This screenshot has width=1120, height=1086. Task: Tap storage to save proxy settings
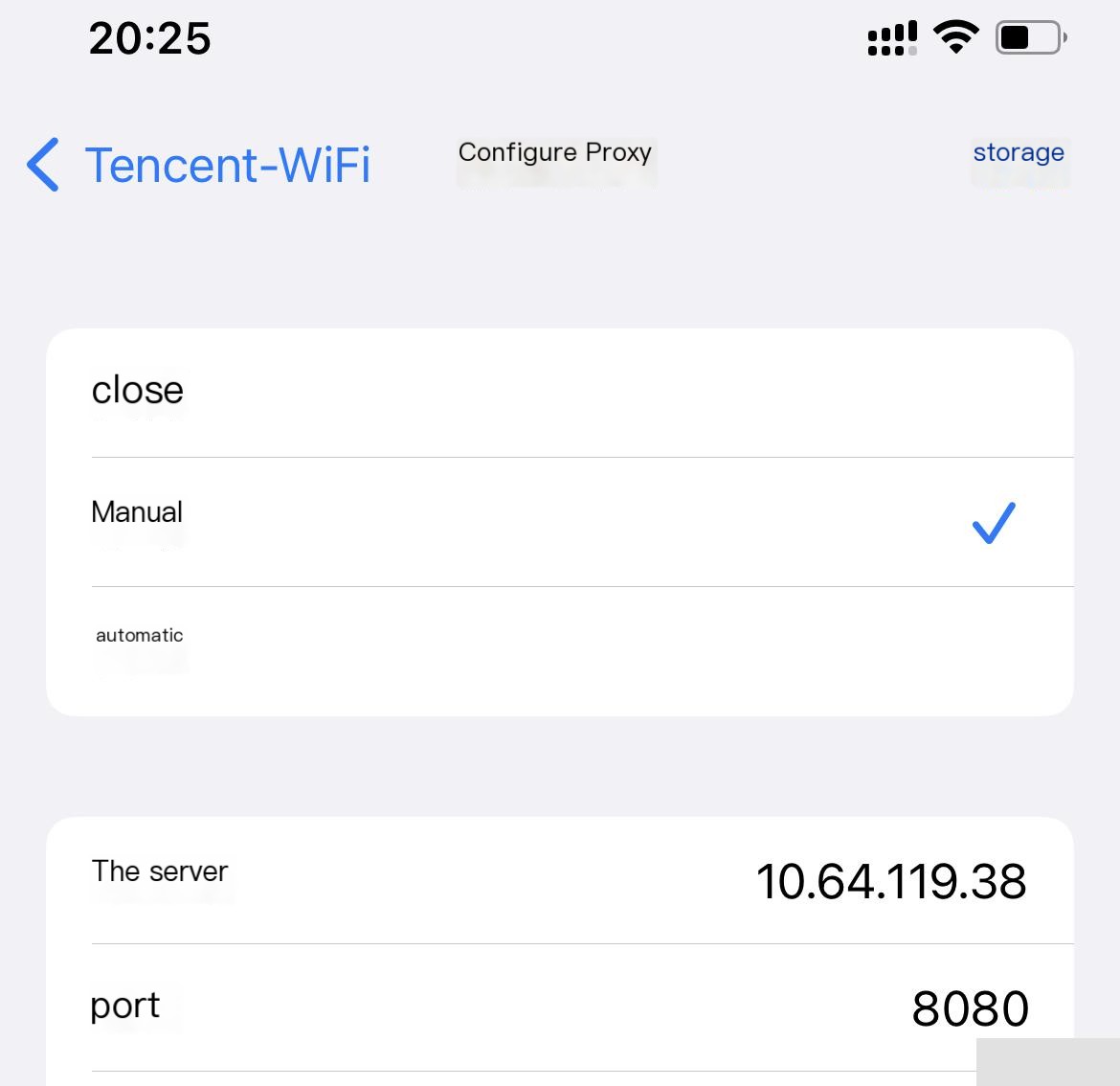1019,153
